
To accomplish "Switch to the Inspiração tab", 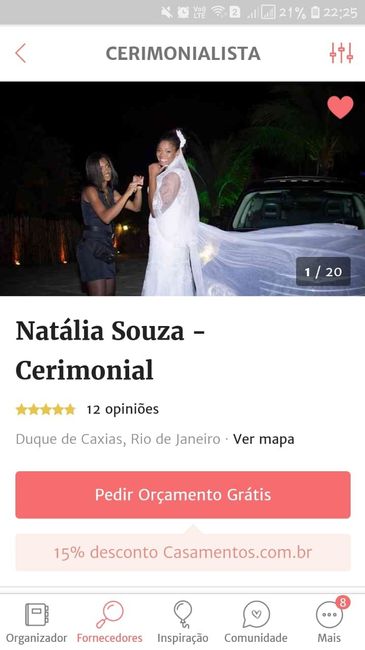I will point(182,622).
